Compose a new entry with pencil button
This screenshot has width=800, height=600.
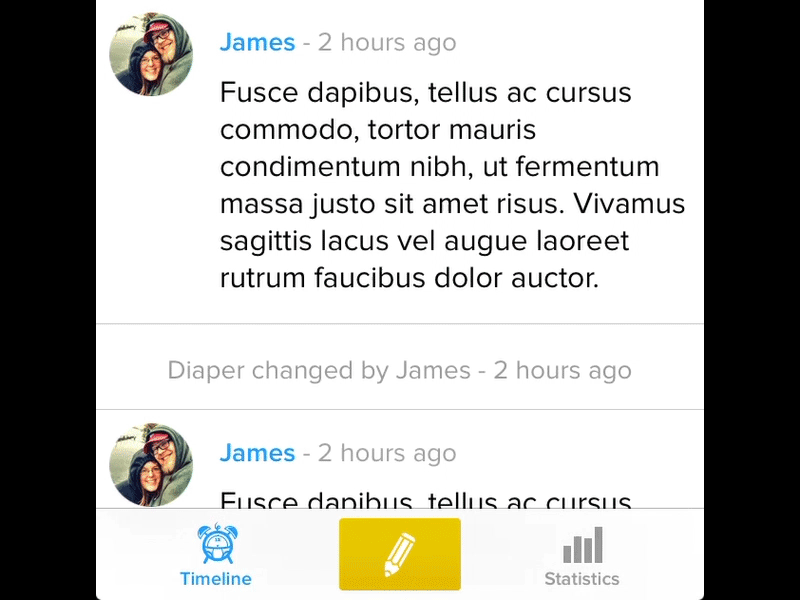click(400, 554)
